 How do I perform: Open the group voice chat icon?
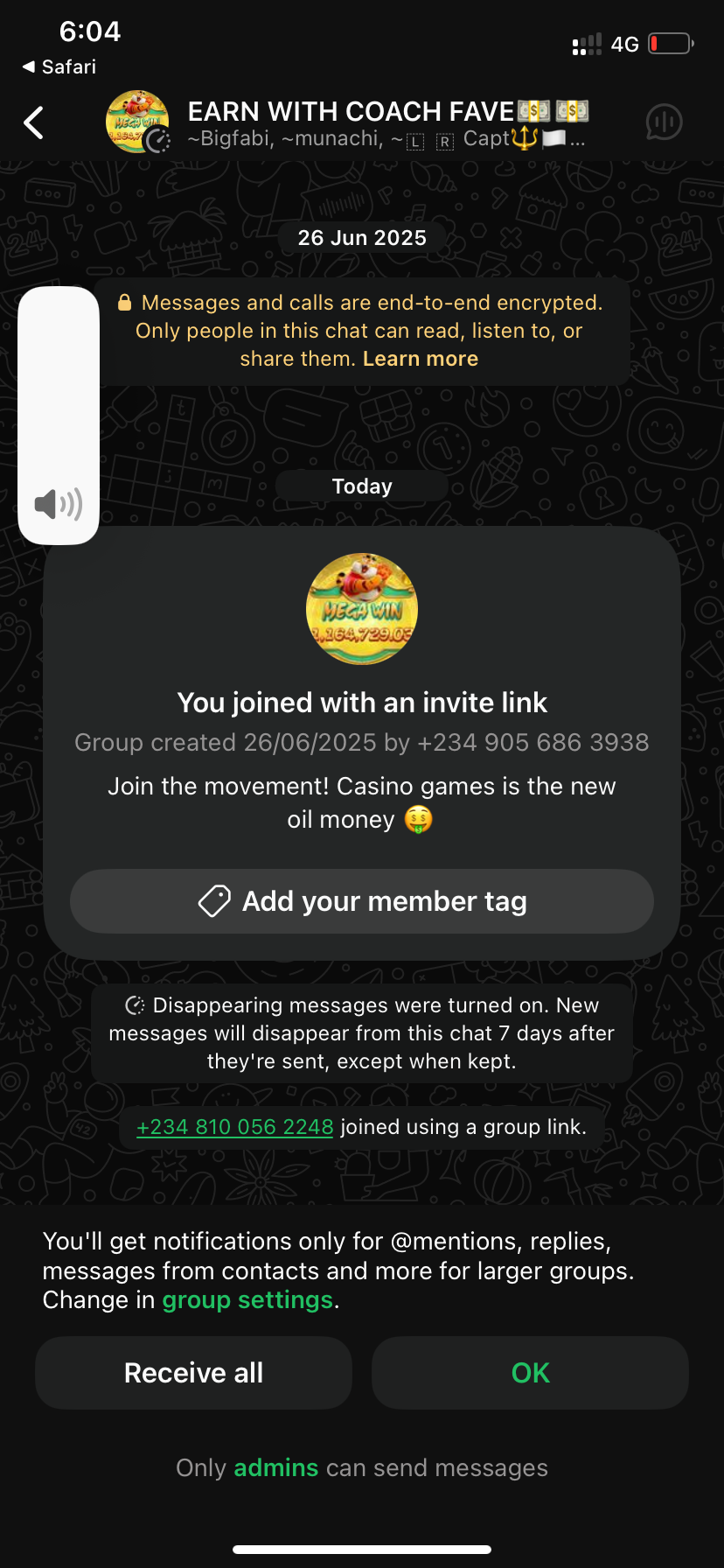[x=663, y=122]
